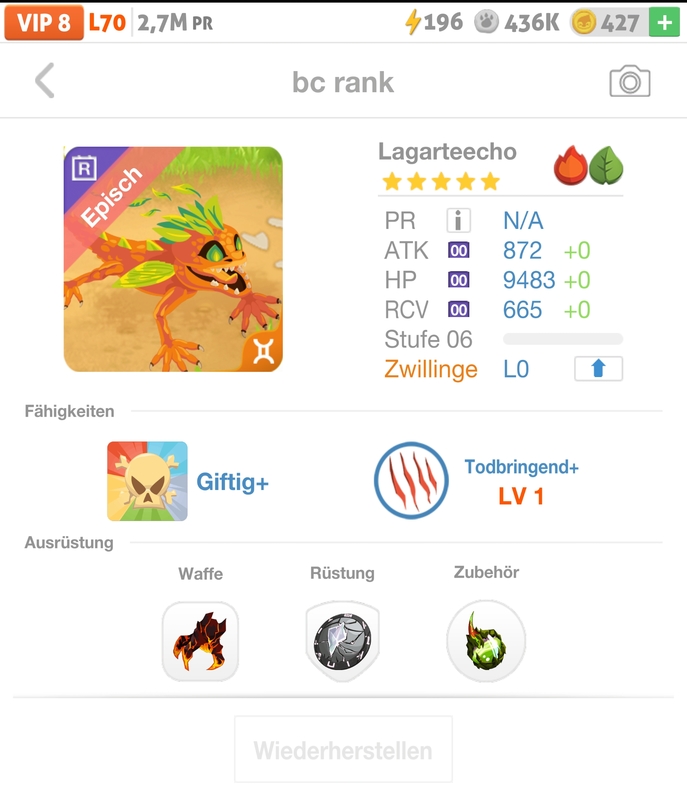Open Lagarteecho monster portrait
Viewport: 687px width, 800px height.
pos(173,259)
